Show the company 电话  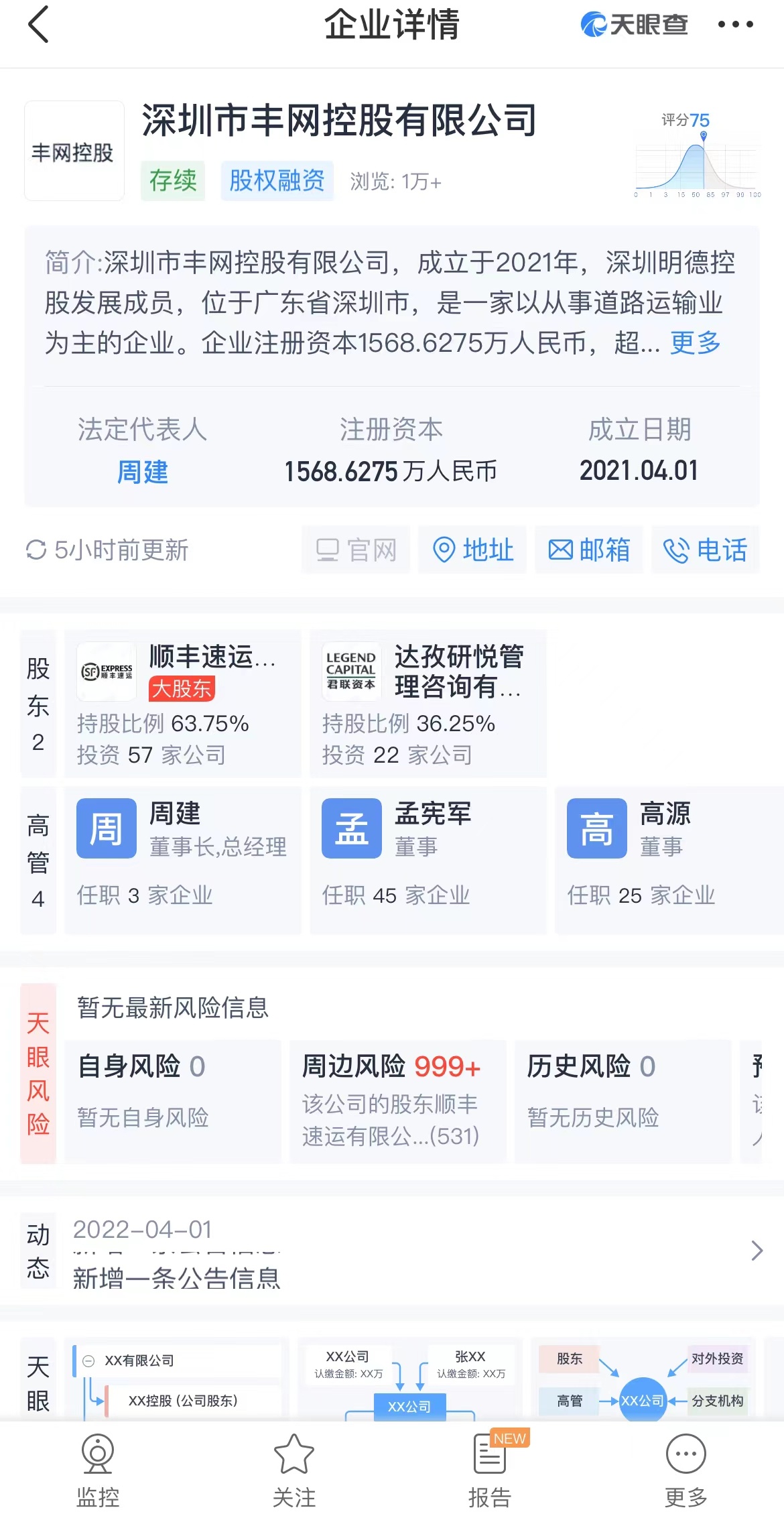pos(705,550)
